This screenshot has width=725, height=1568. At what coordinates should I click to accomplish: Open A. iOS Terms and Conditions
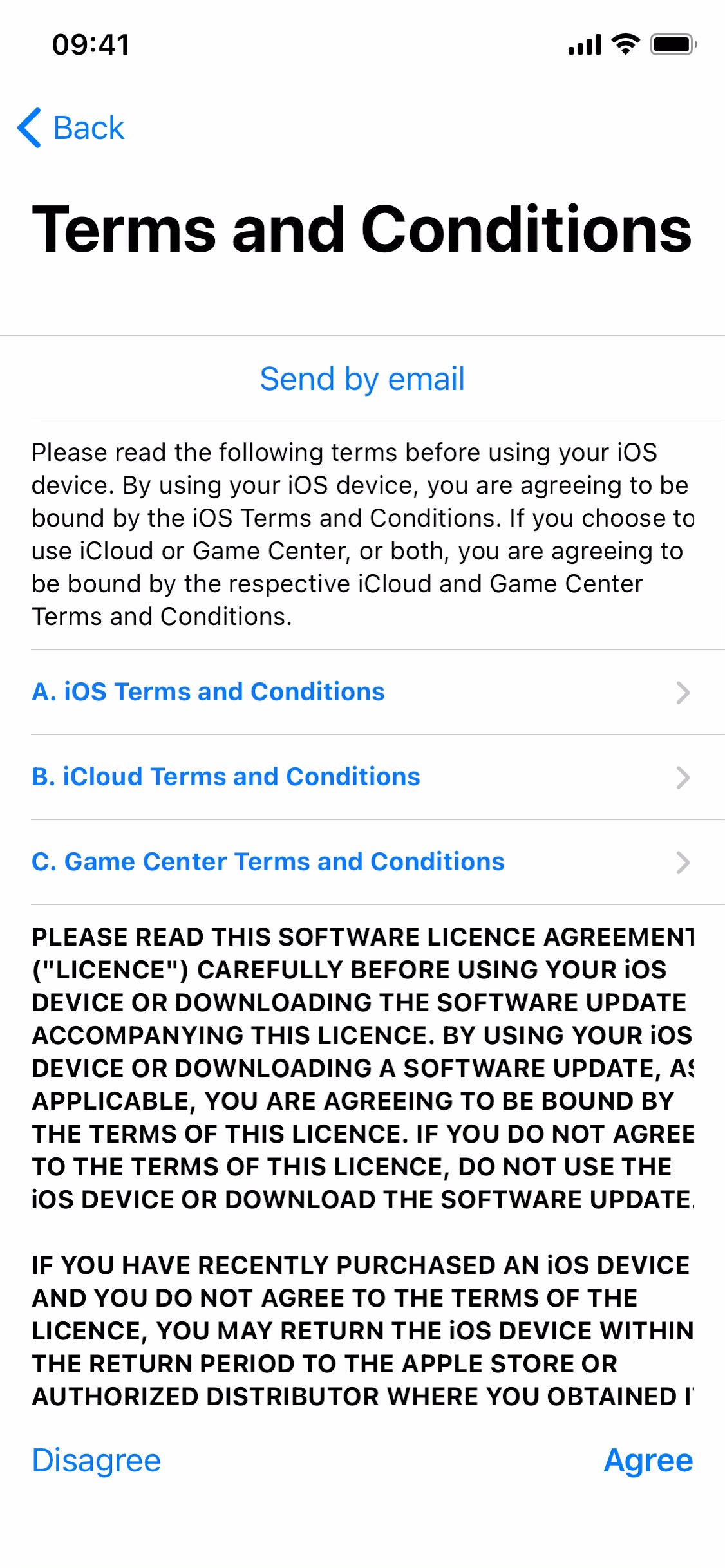pos(208,692)
